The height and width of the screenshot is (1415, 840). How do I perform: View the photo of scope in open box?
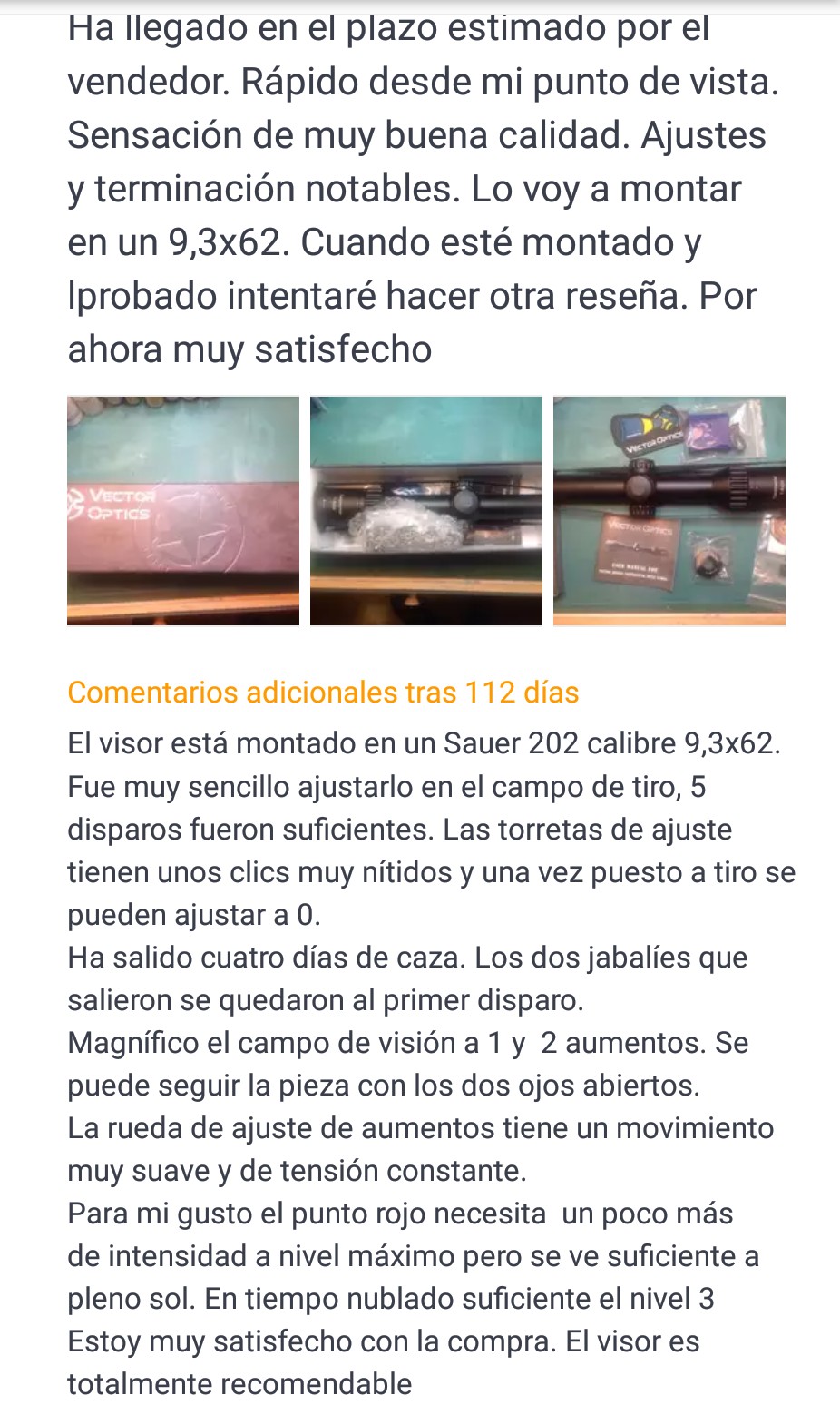(426, 511)
